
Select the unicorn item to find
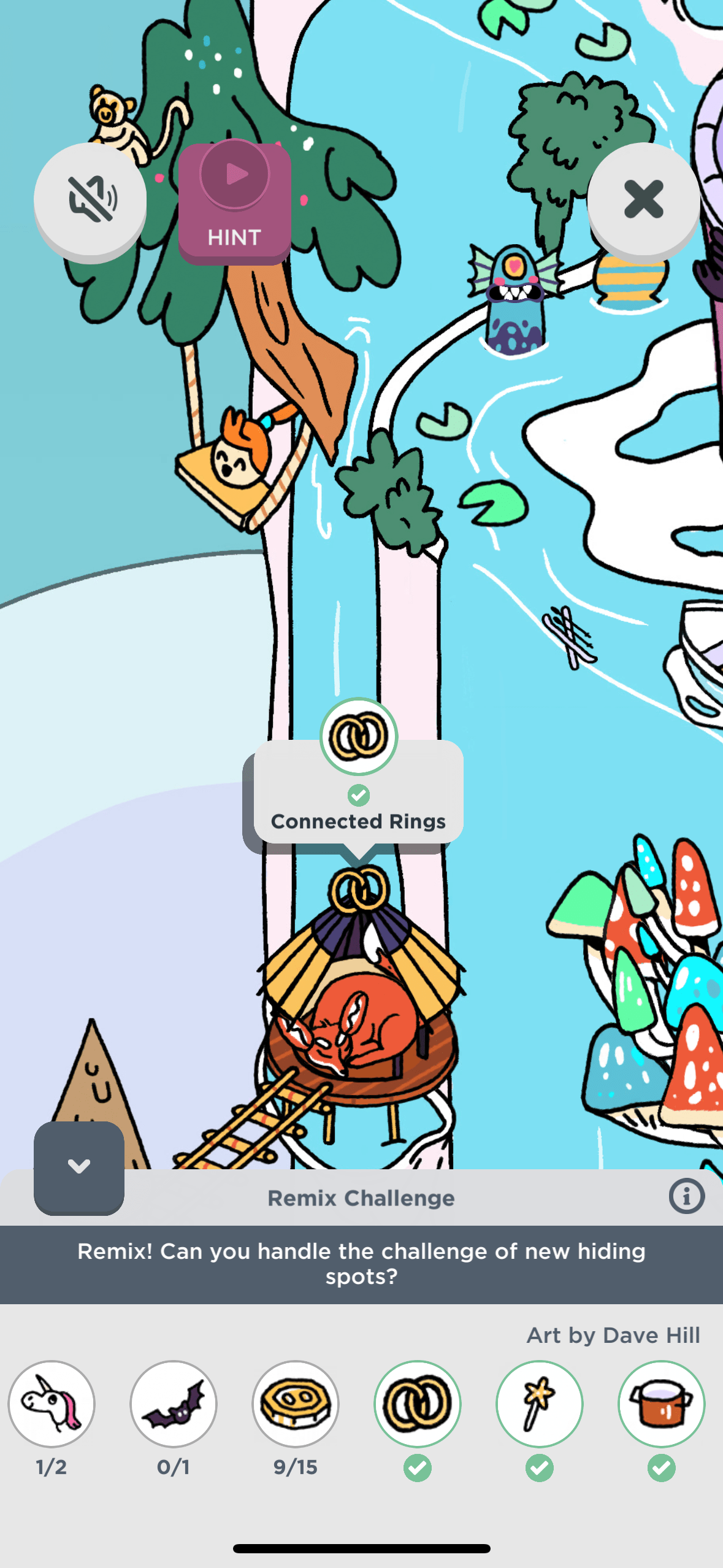point(52,1404)
